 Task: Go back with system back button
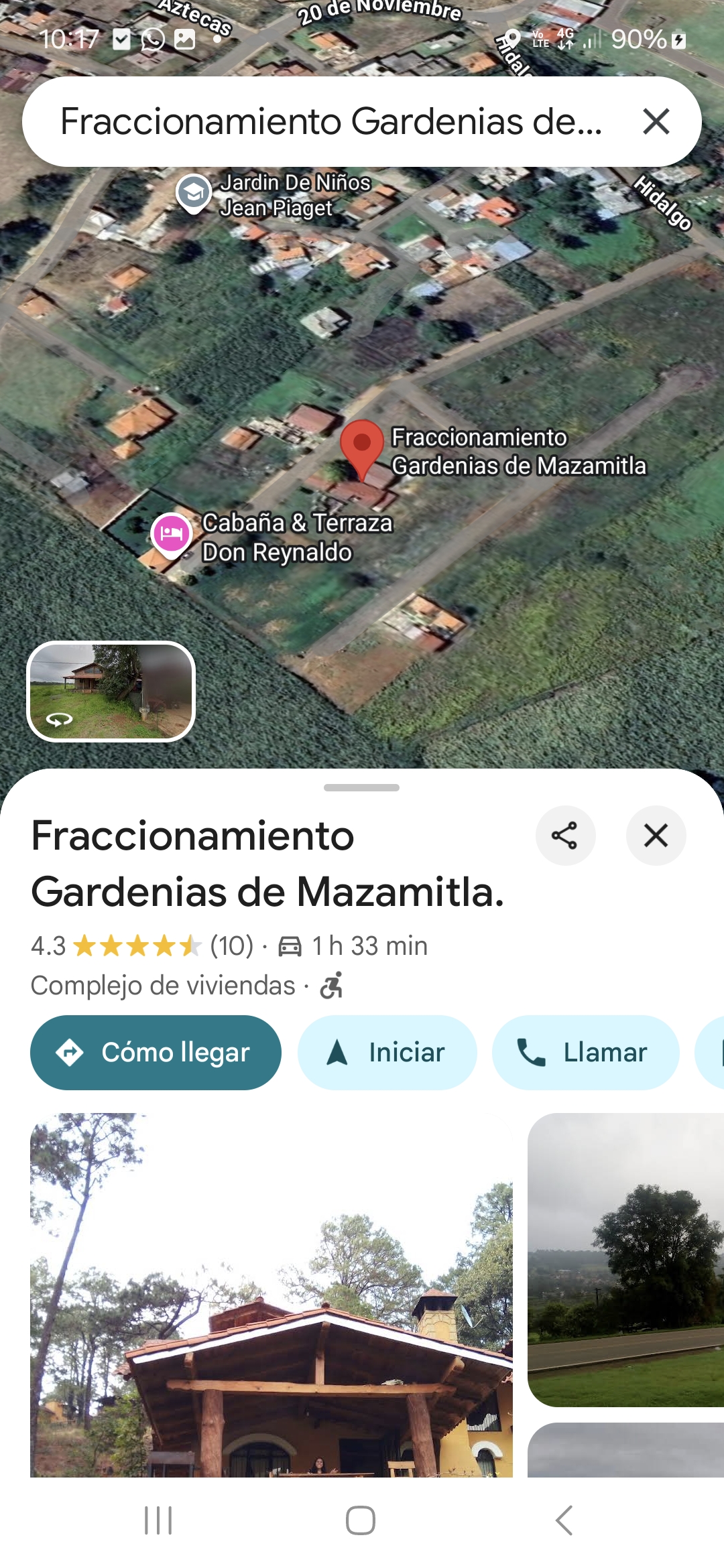pos(564,1520)
